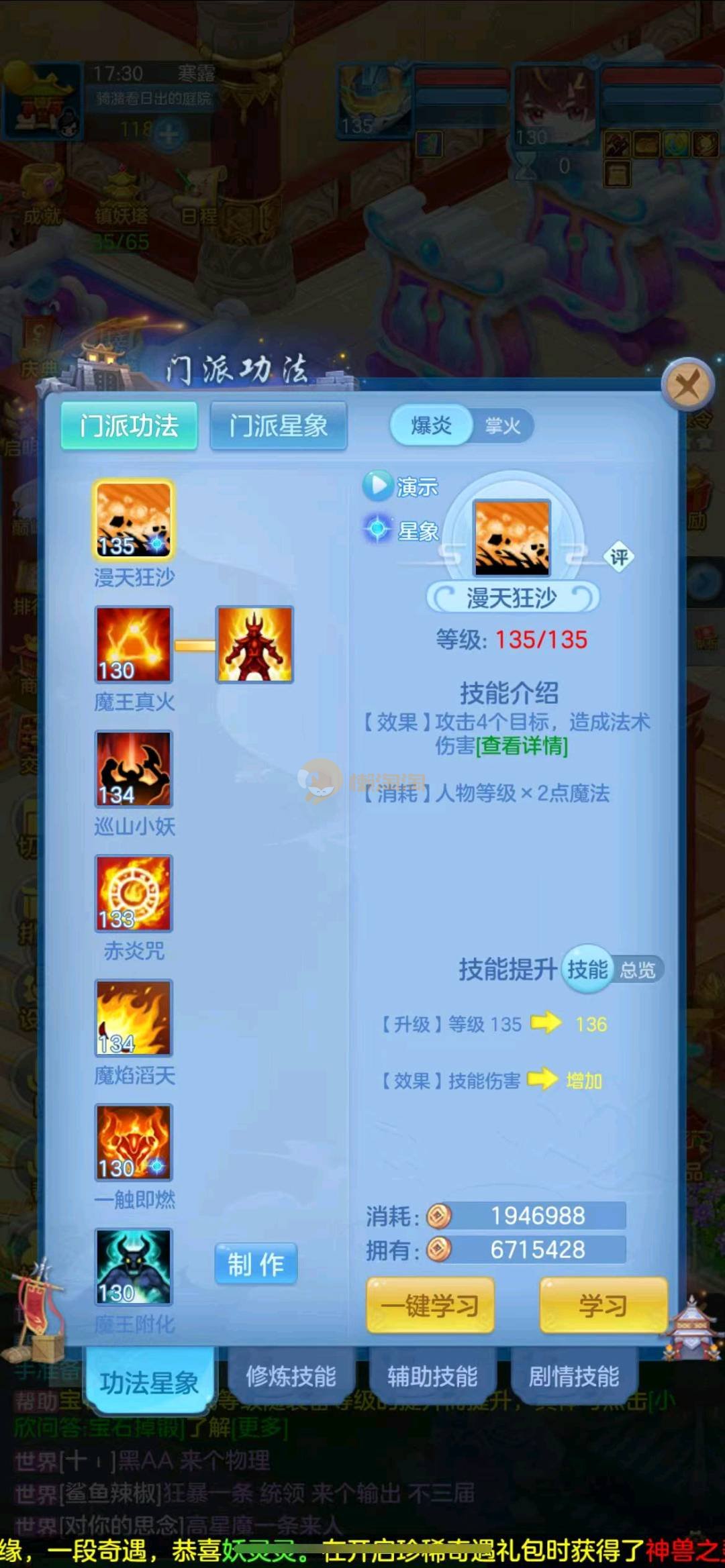Tap the 学习 button
The height and width of the screenshot is (1568, 725).
point(603,1305)
